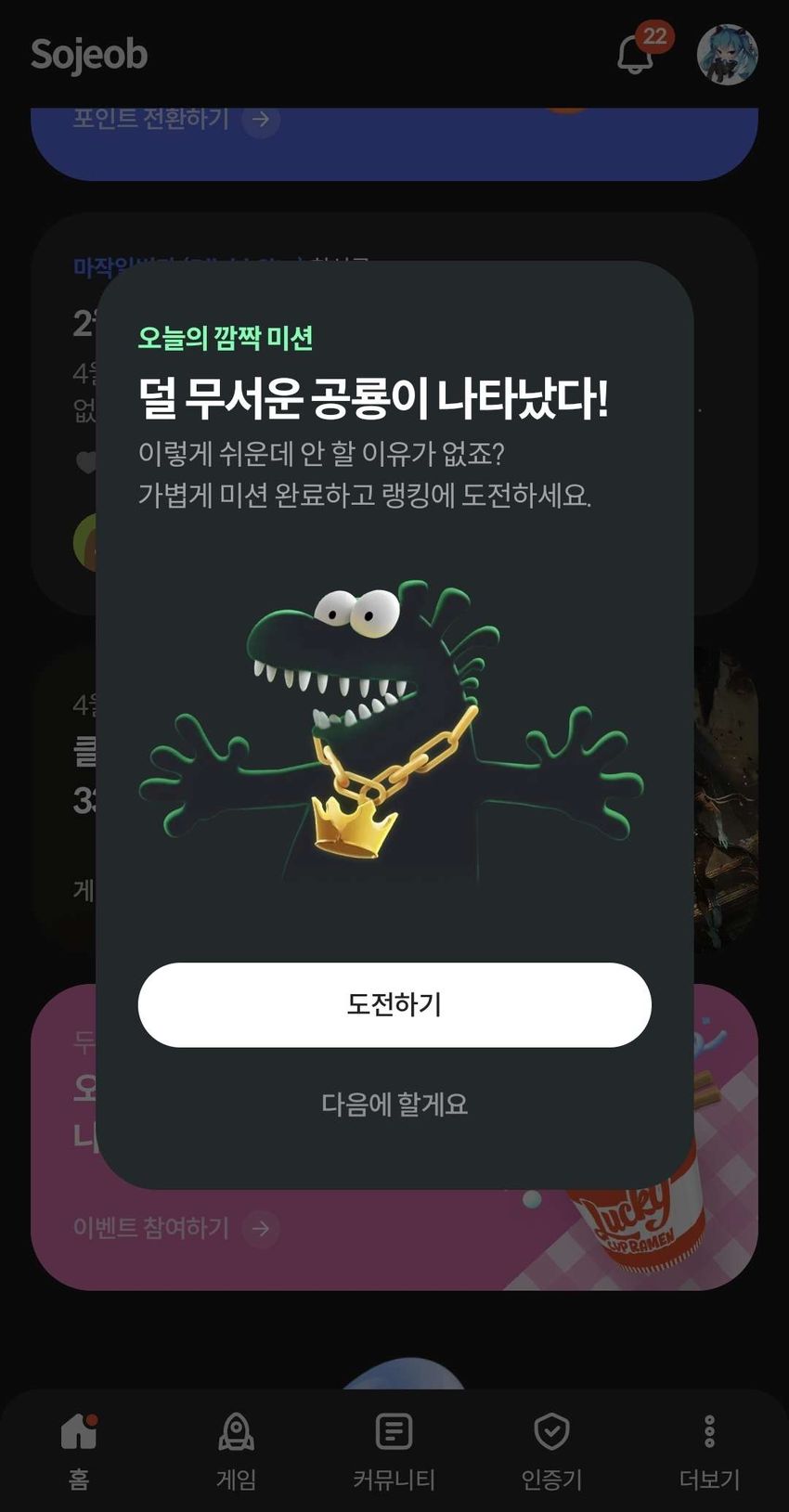Open the 커뮤니티 tab

[x=394, y=1451]
